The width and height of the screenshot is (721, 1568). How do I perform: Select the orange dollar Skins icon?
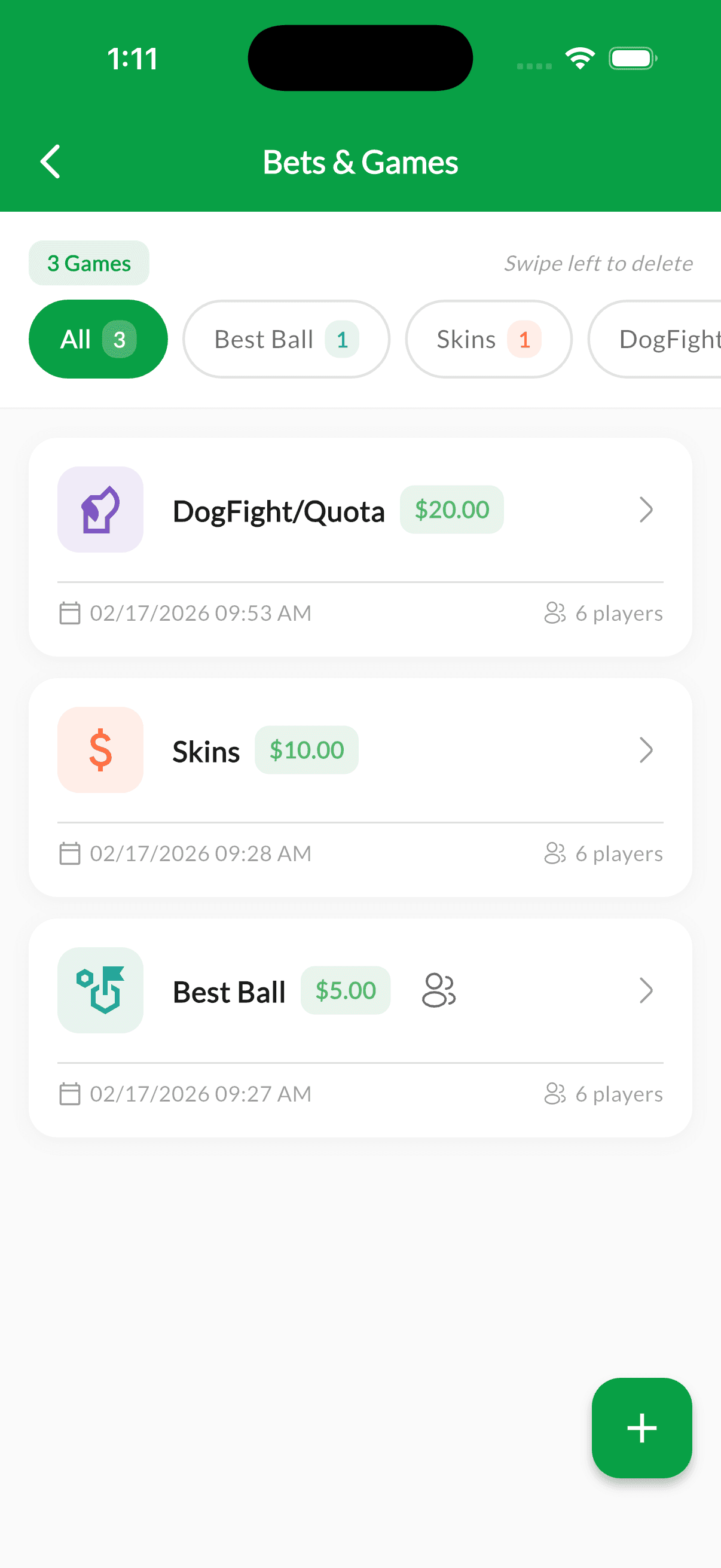click(x=100, y=750)
